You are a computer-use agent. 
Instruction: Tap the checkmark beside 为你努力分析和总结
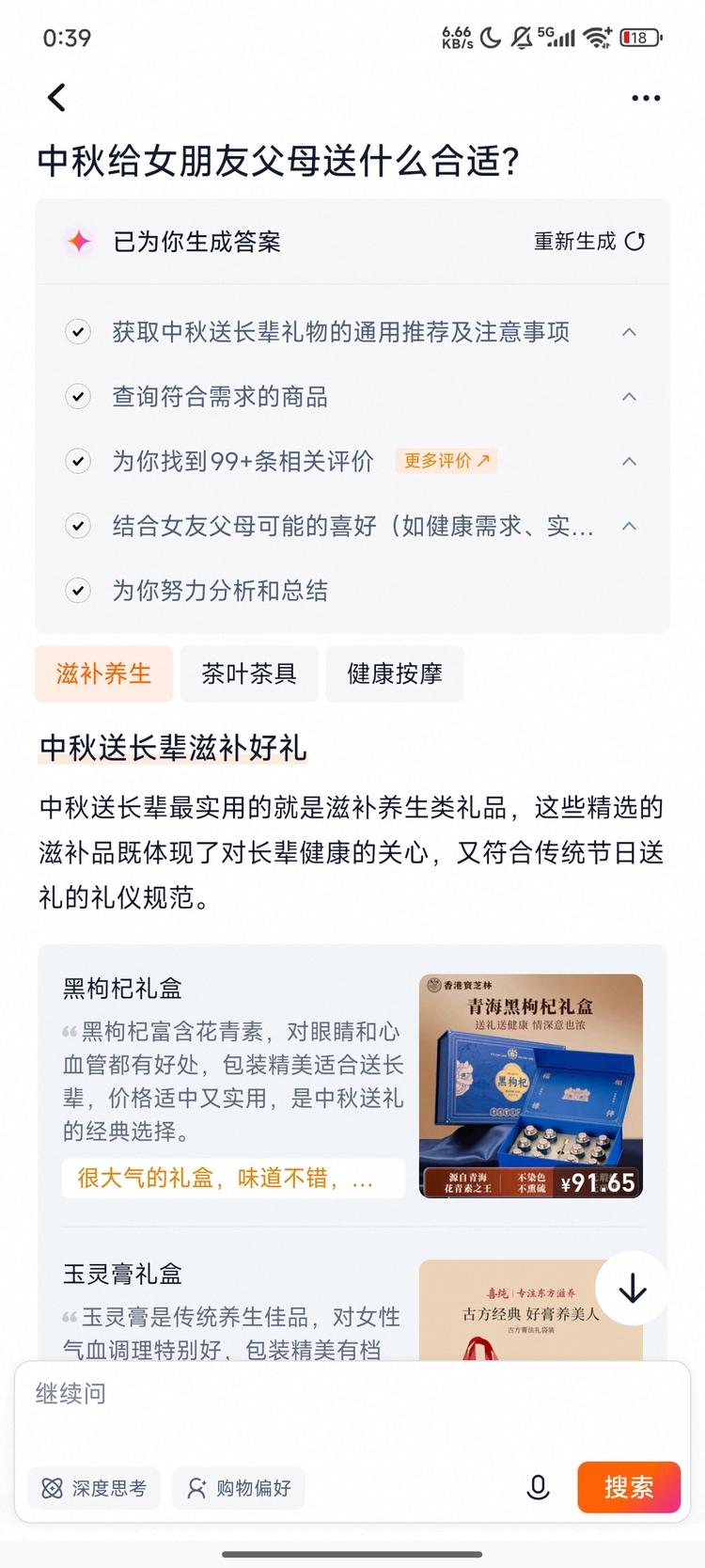click(x=78, y=592)
